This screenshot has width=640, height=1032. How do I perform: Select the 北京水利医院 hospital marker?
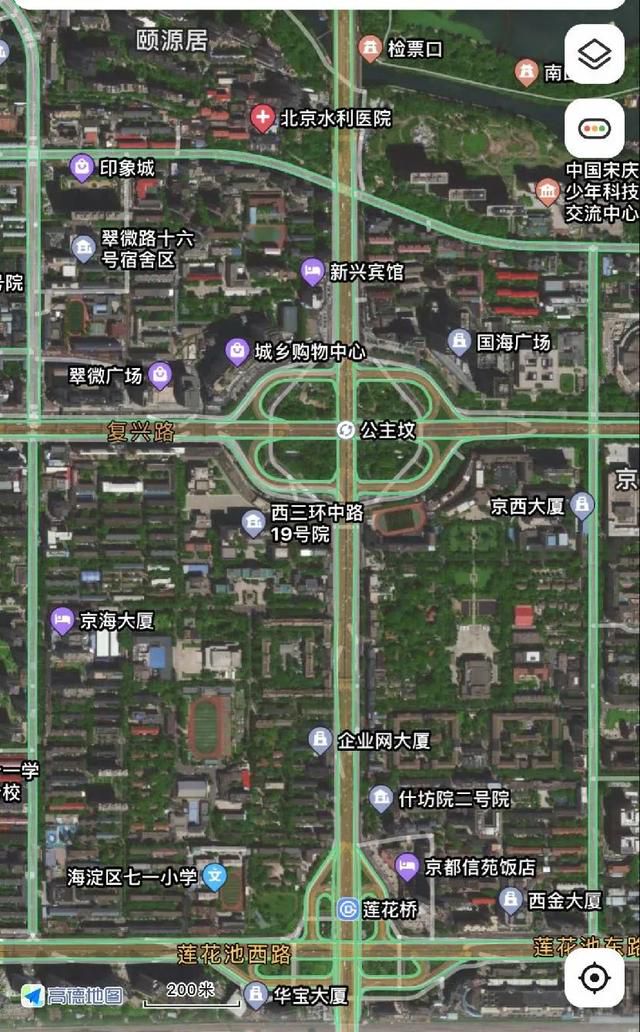click(263, 119)
